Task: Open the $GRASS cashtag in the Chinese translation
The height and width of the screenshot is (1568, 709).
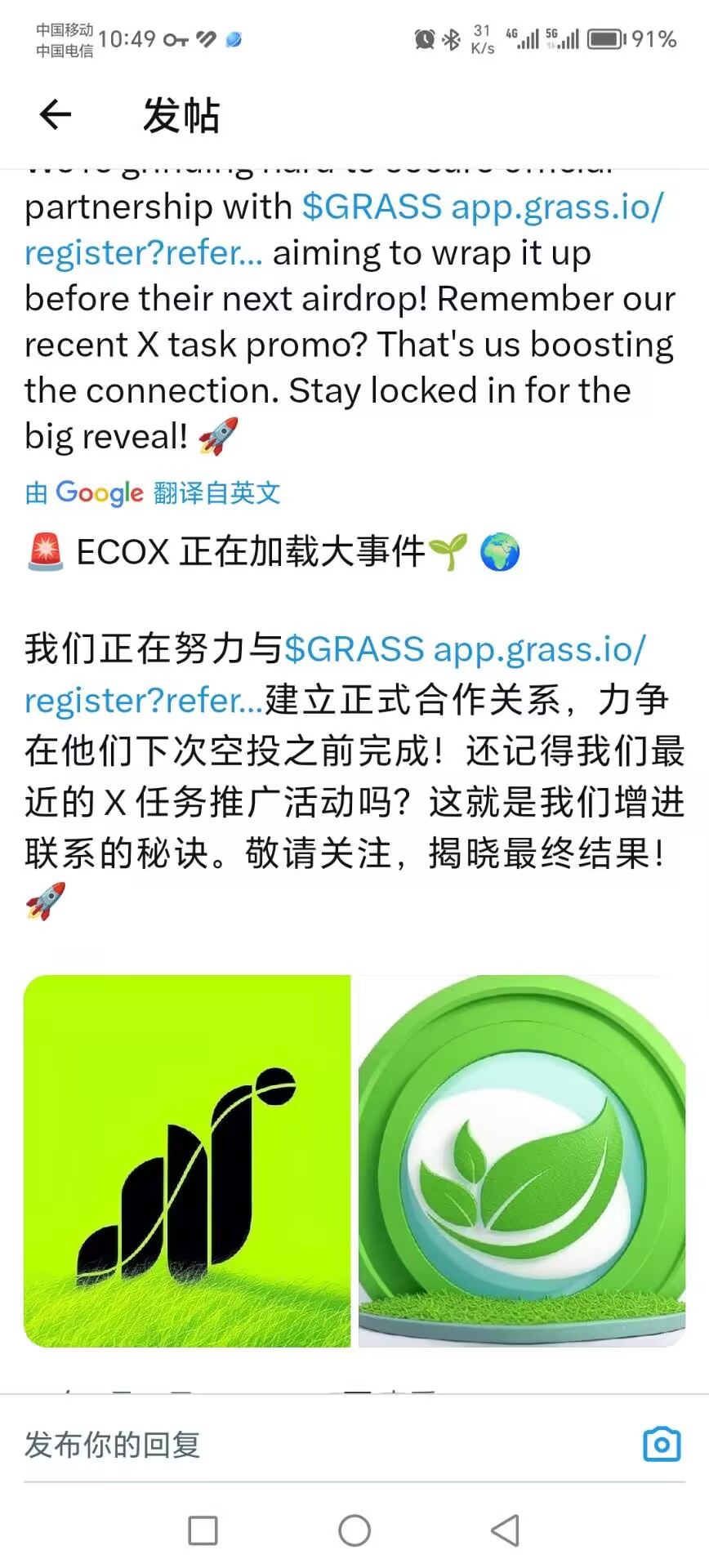Action: [x=354, y=650]
